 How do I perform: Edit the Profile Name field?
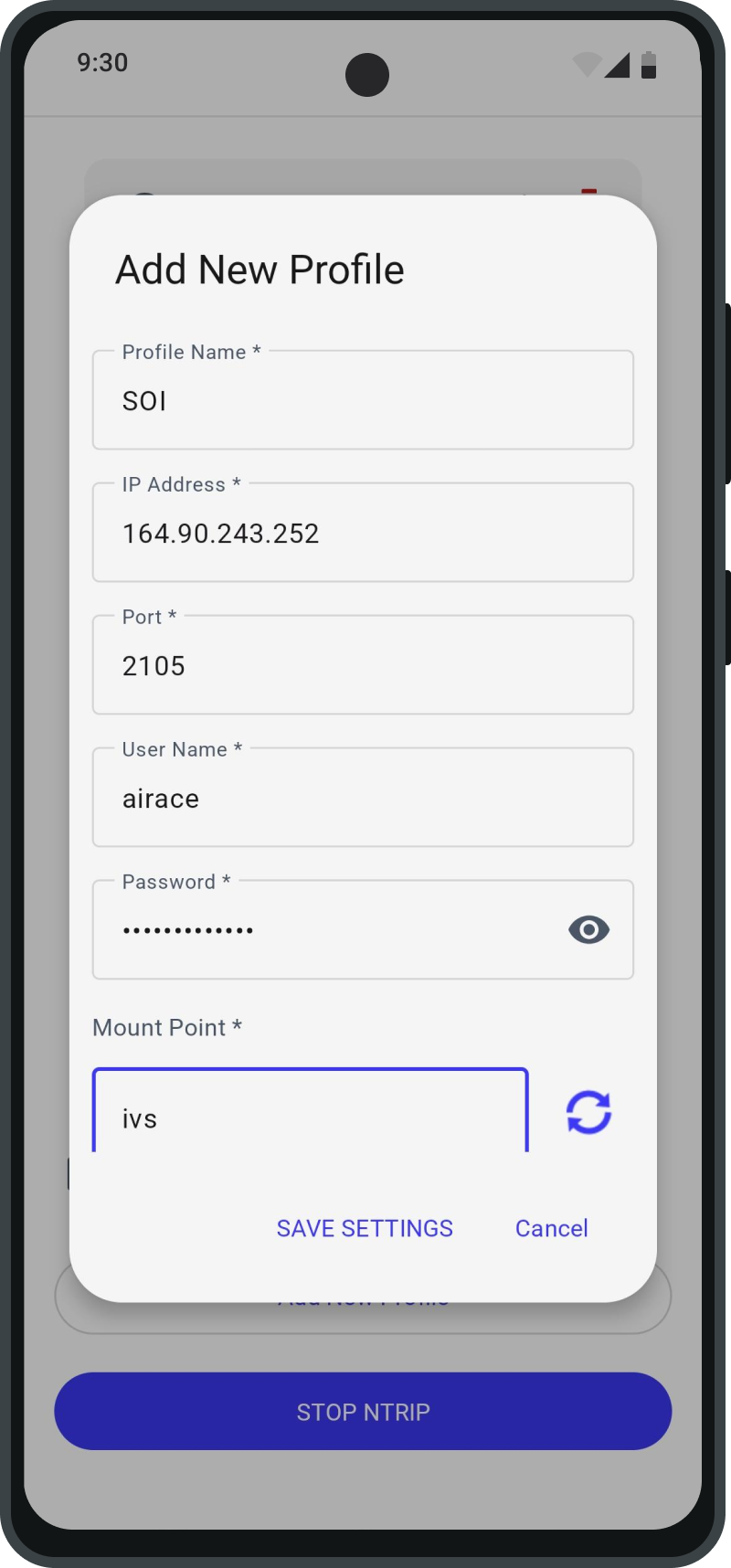(363, 400)
